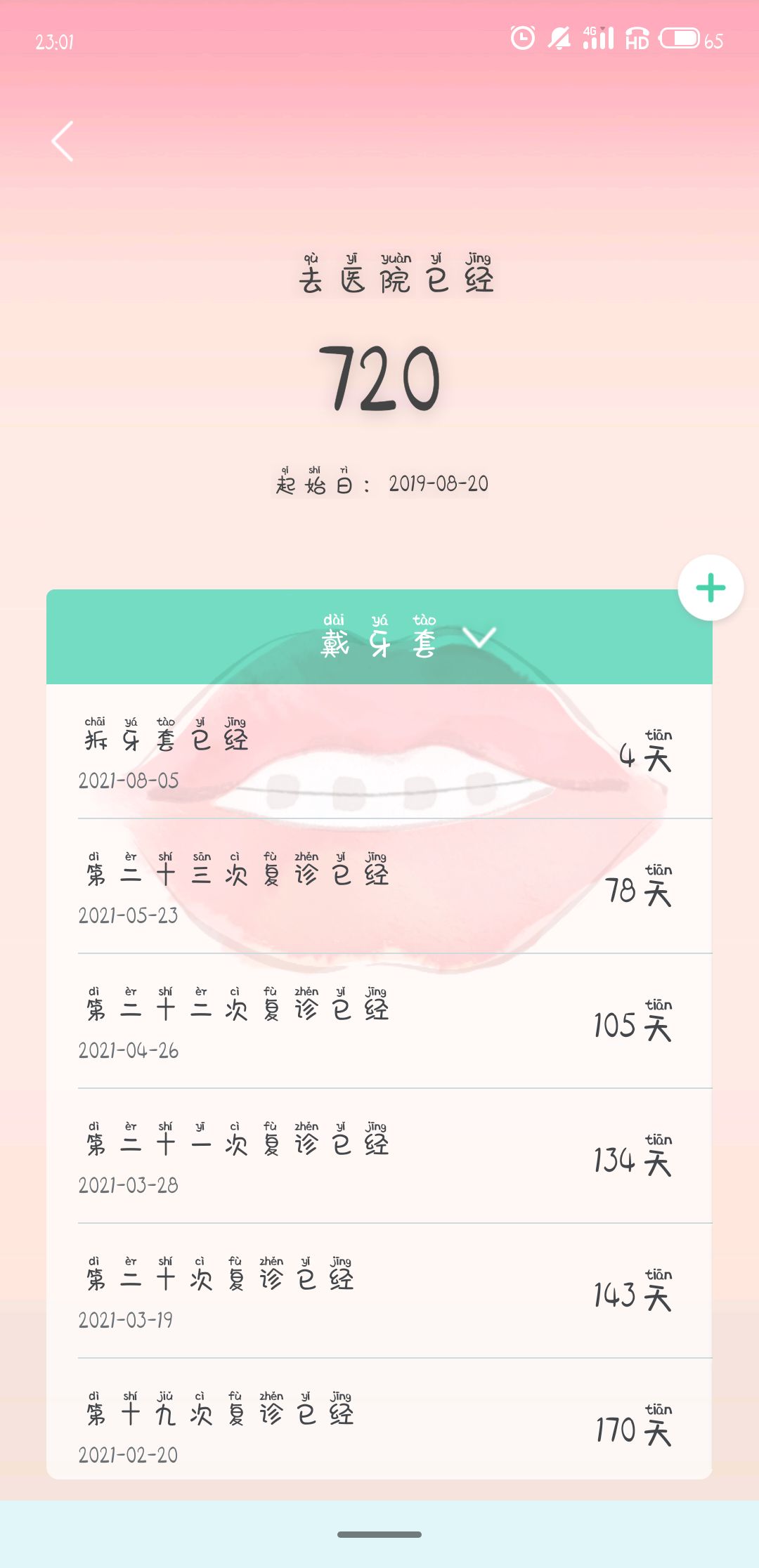Go back using the top-left arrow
The height and width of the screenshot is (1568, 759).
(63, 141)
